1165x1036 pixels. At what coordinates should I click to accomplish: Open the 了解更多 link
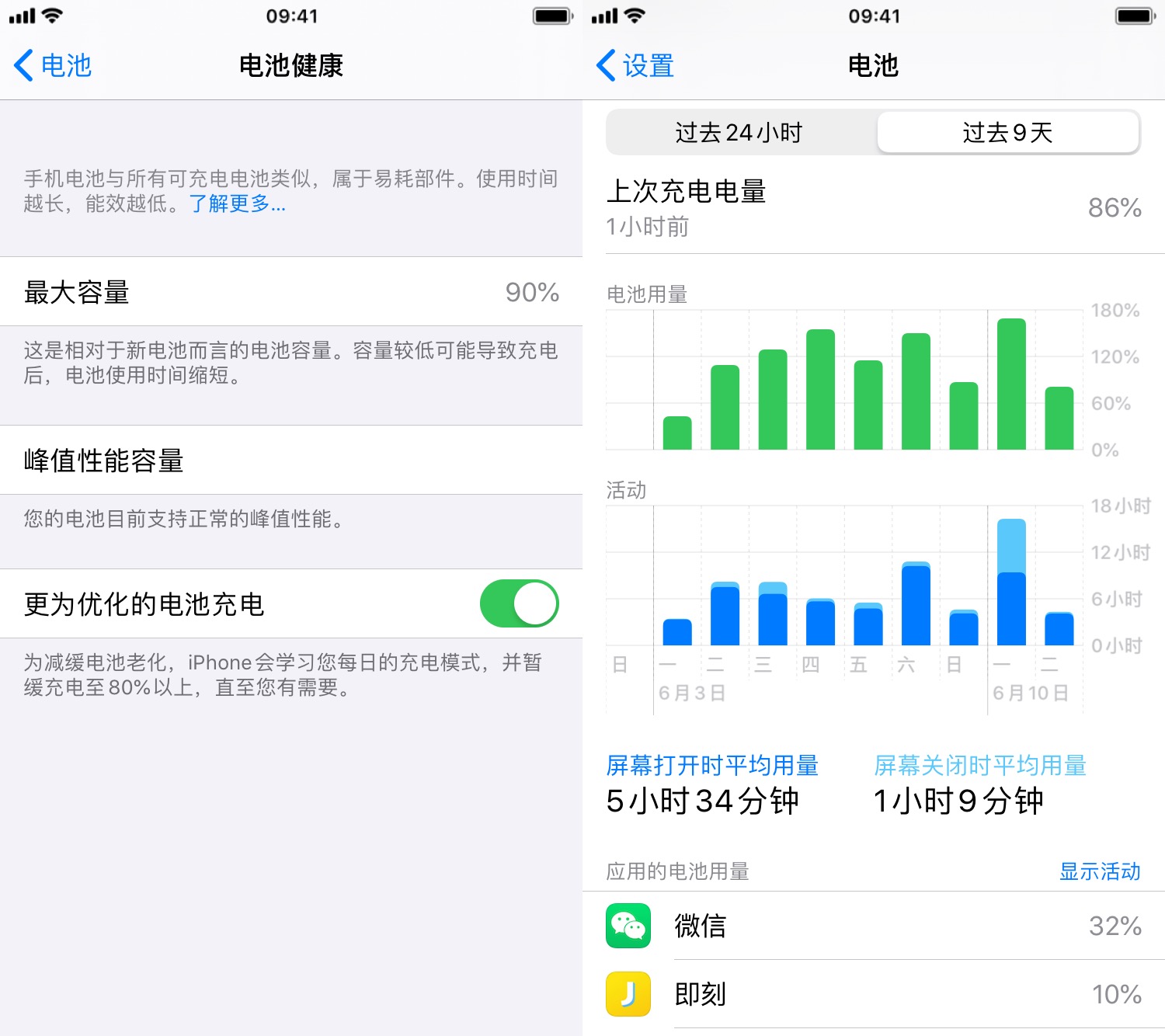point(238,204)
